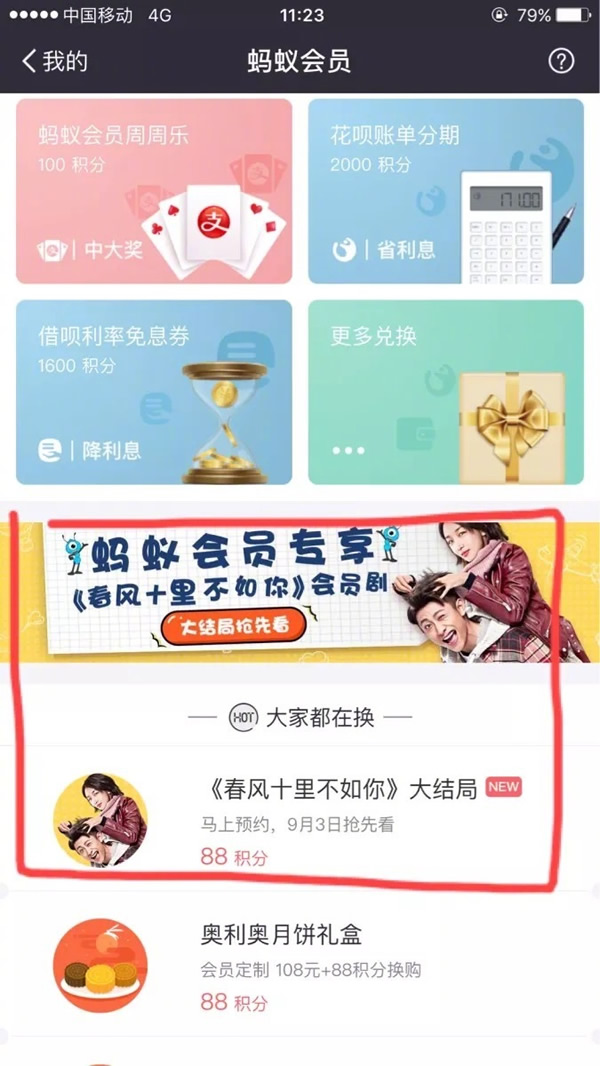Go back to 我的 page
The width and height of the screenshot is (600, 1066).
point(55,61)
